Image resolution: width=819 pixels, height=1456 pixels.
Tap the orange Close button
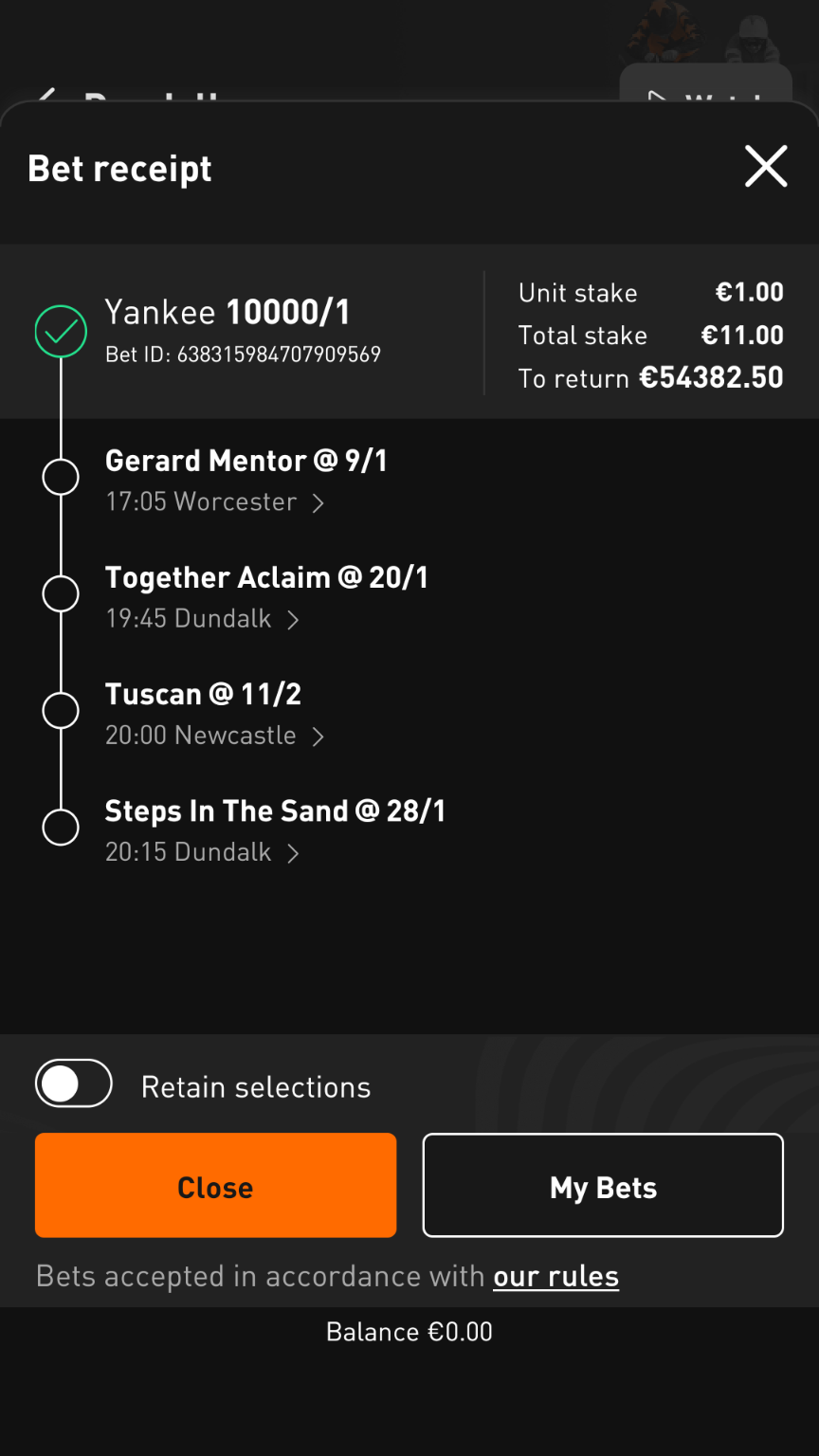click(215, 1185)
